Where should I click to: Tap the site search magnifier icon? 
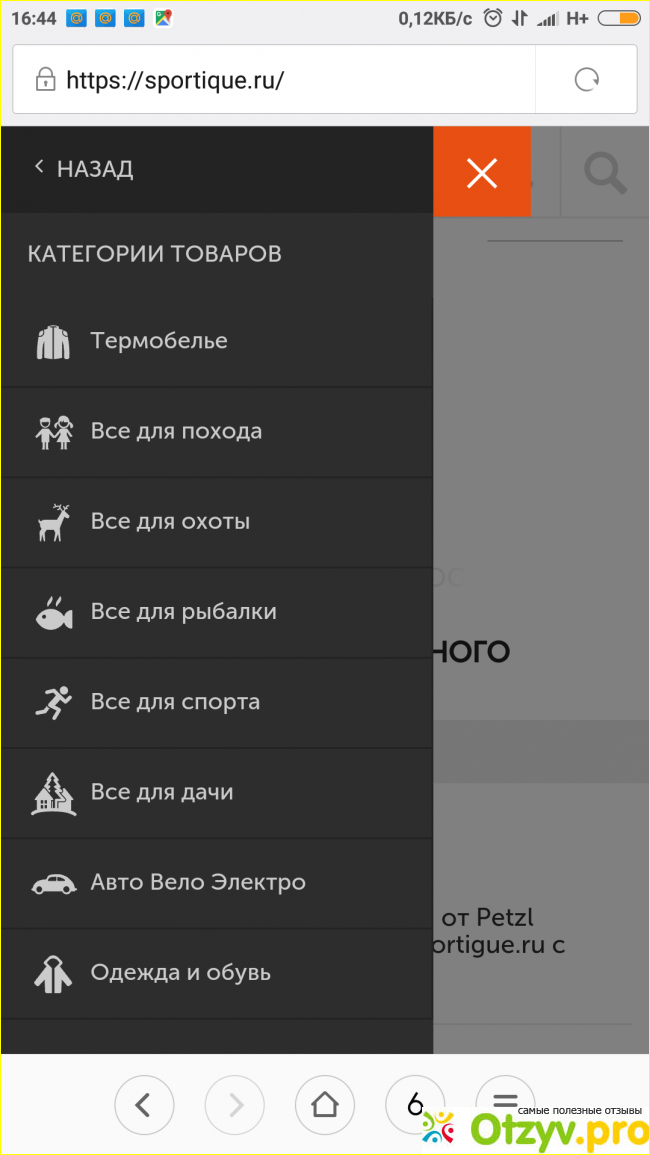(x=604, y=173)
